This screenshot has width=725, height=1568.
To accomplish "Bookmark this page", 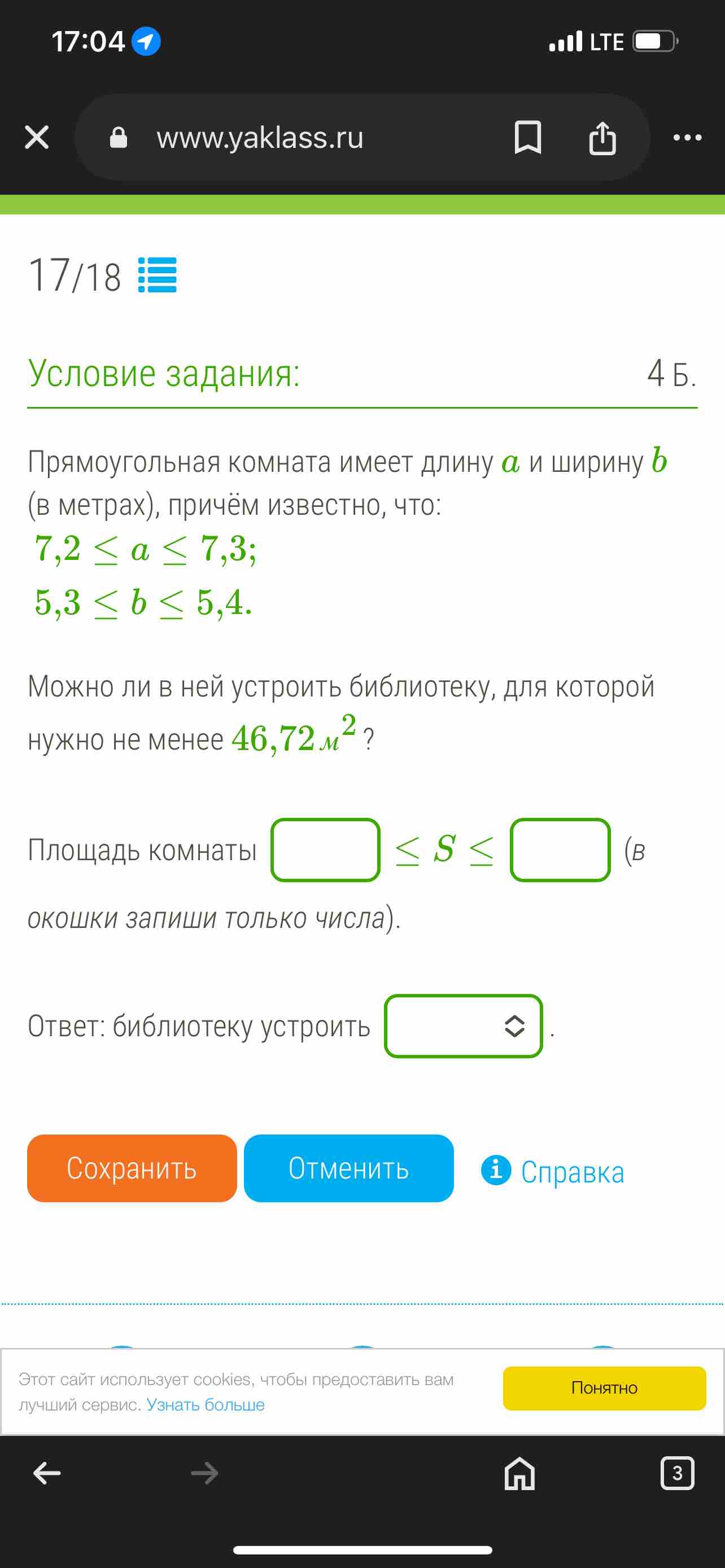I will click(528, 137).
